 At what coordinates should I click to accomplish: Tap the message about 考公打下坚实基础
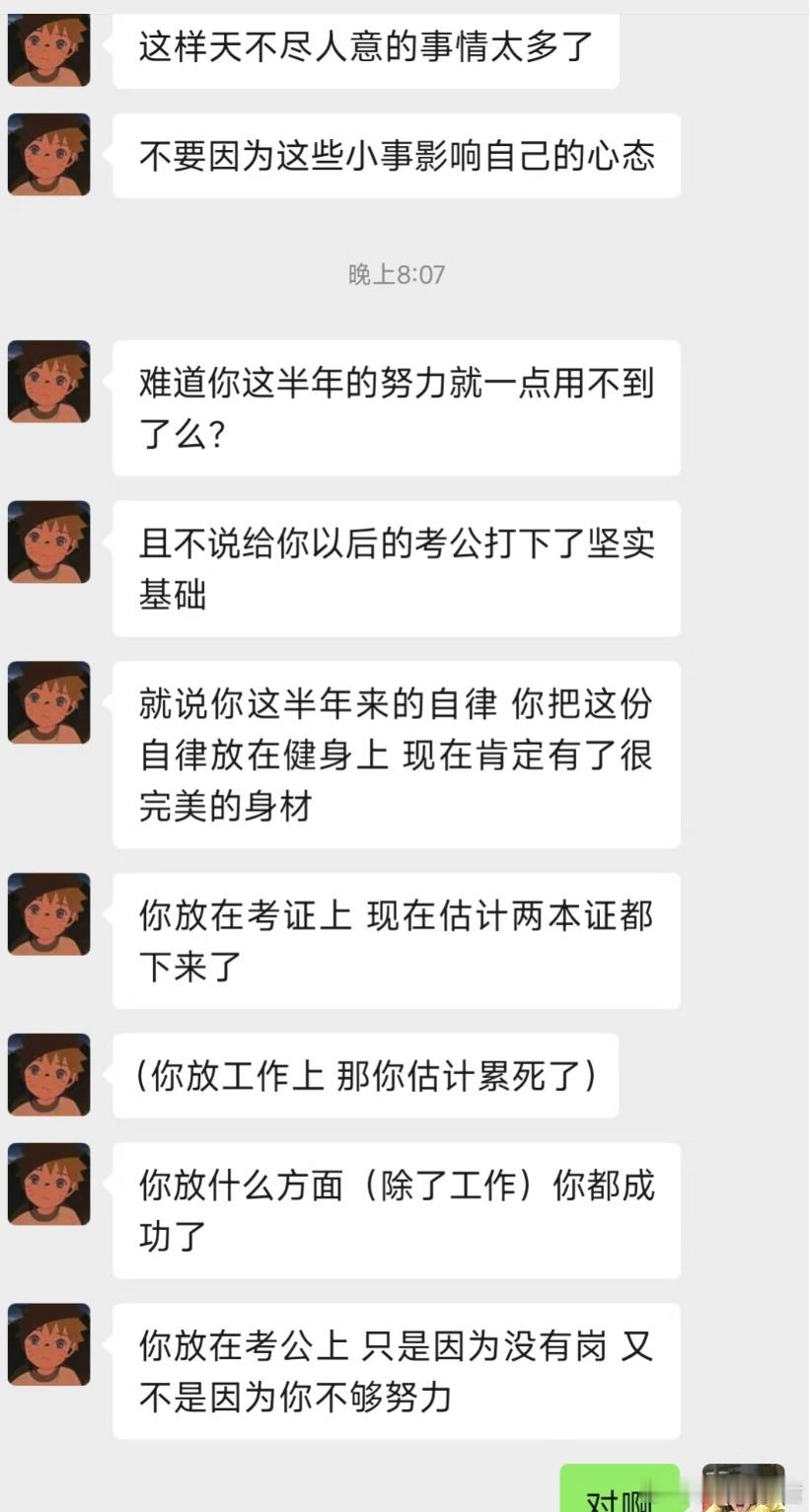[397, 567]
